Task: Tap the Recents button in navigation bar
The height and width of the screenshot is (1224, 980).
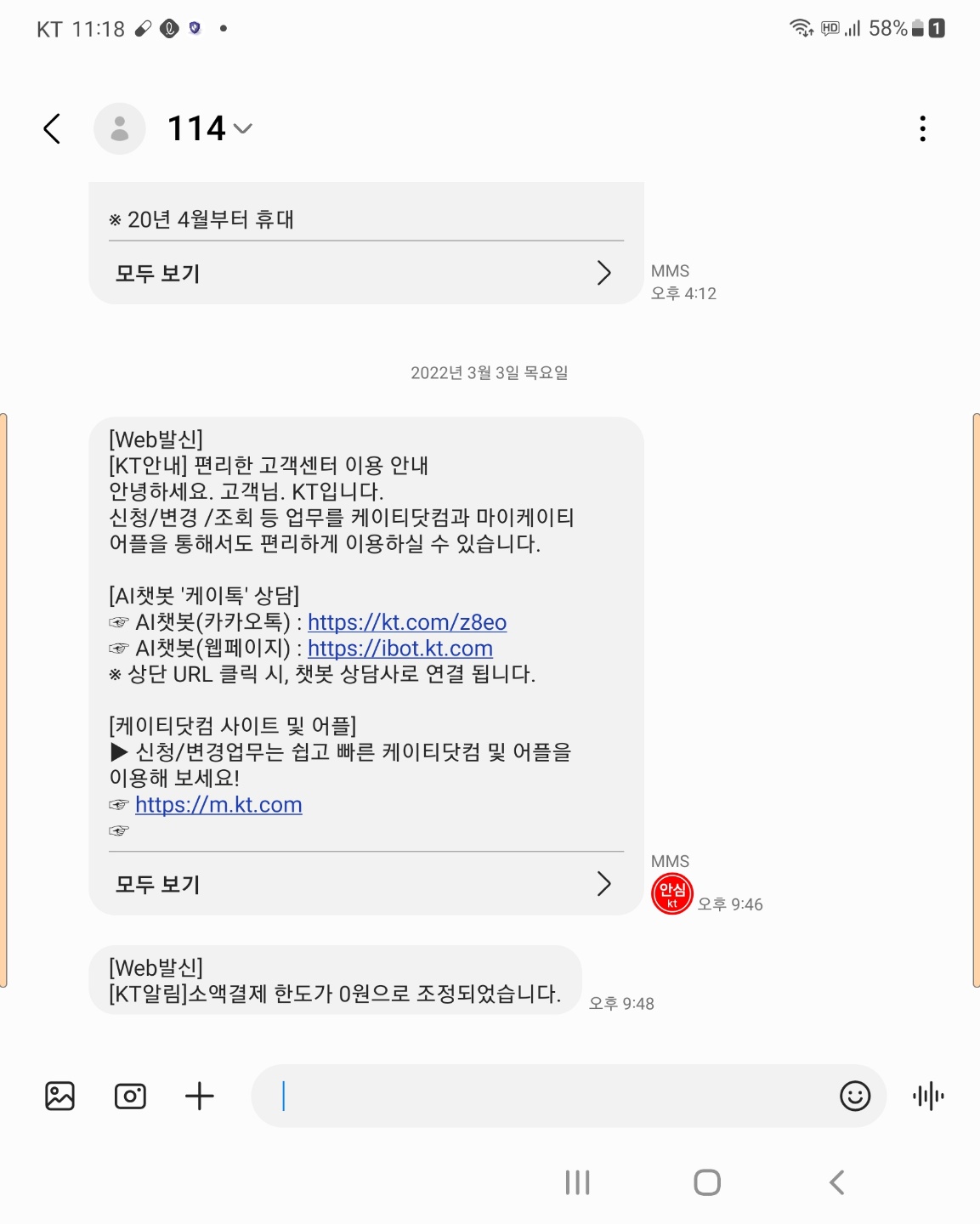Action: pos(577,1181)
